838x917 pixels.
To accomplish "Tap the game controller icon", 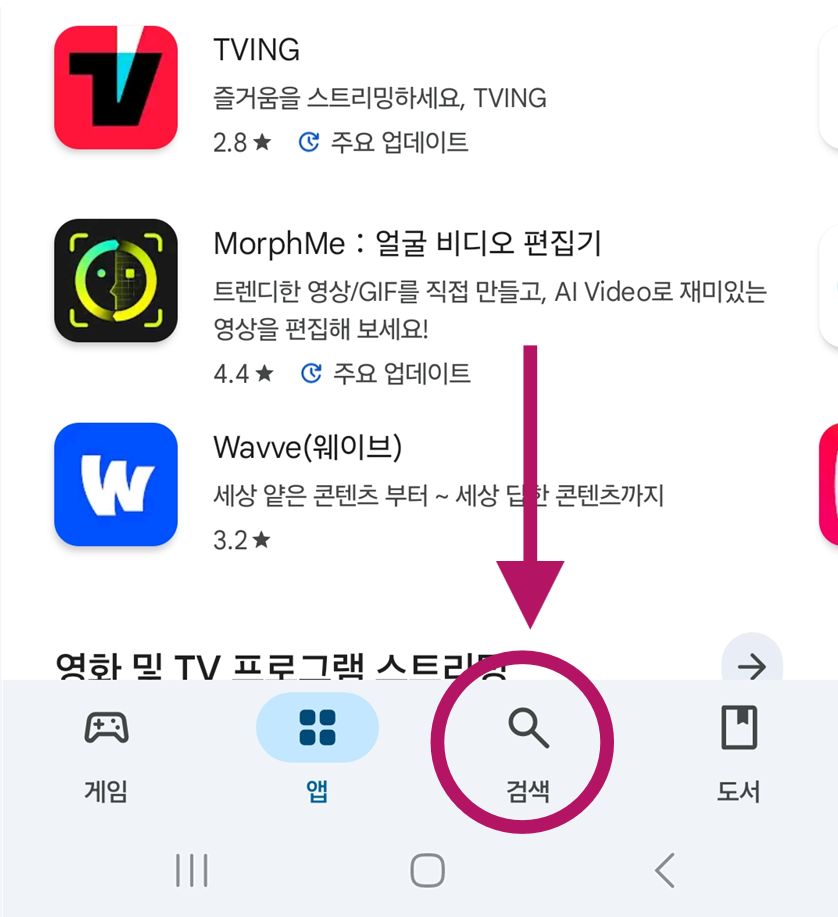I will (104, 729).
